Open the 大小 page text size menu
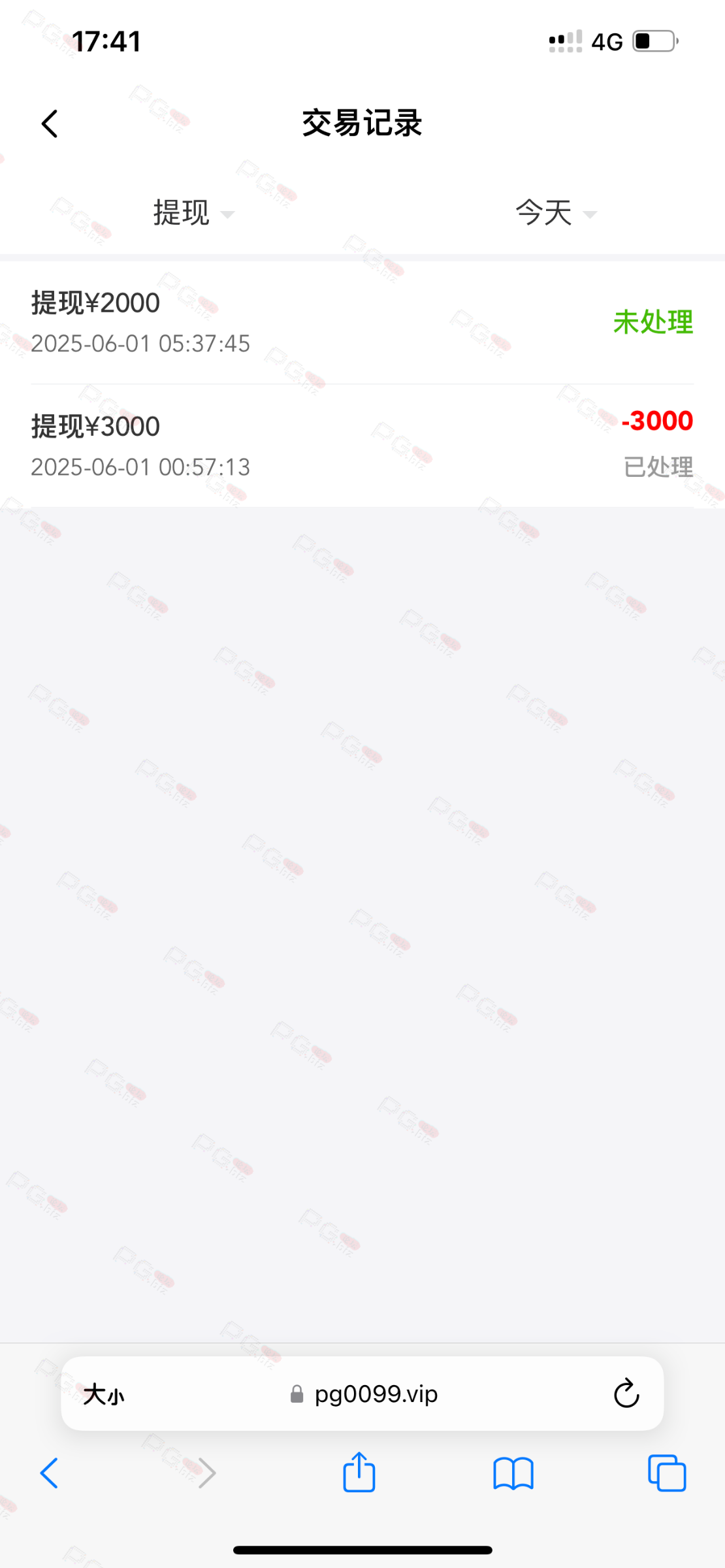725x1568 pixels. pos(103,1394)
